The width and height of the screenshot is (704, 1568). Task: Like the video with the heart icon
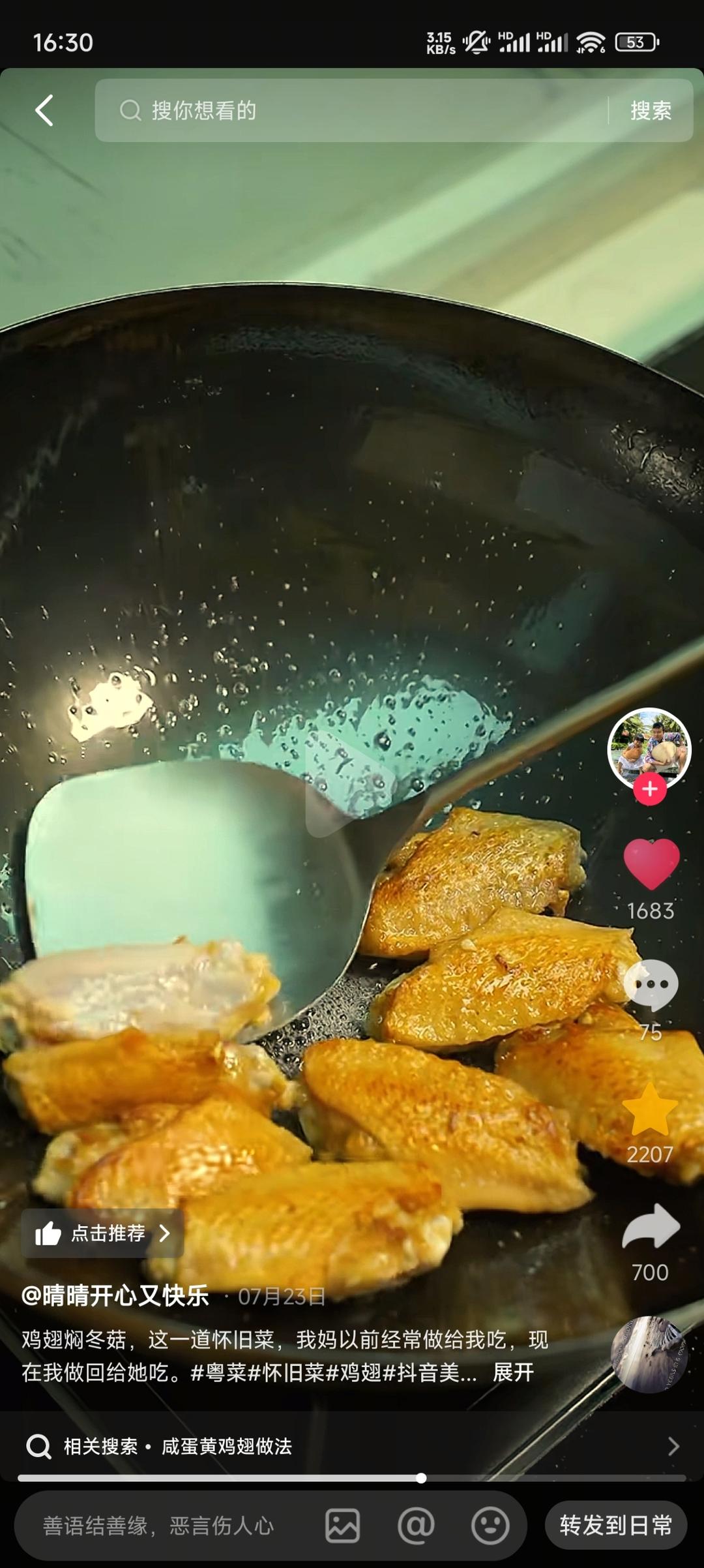pos(651,864)
